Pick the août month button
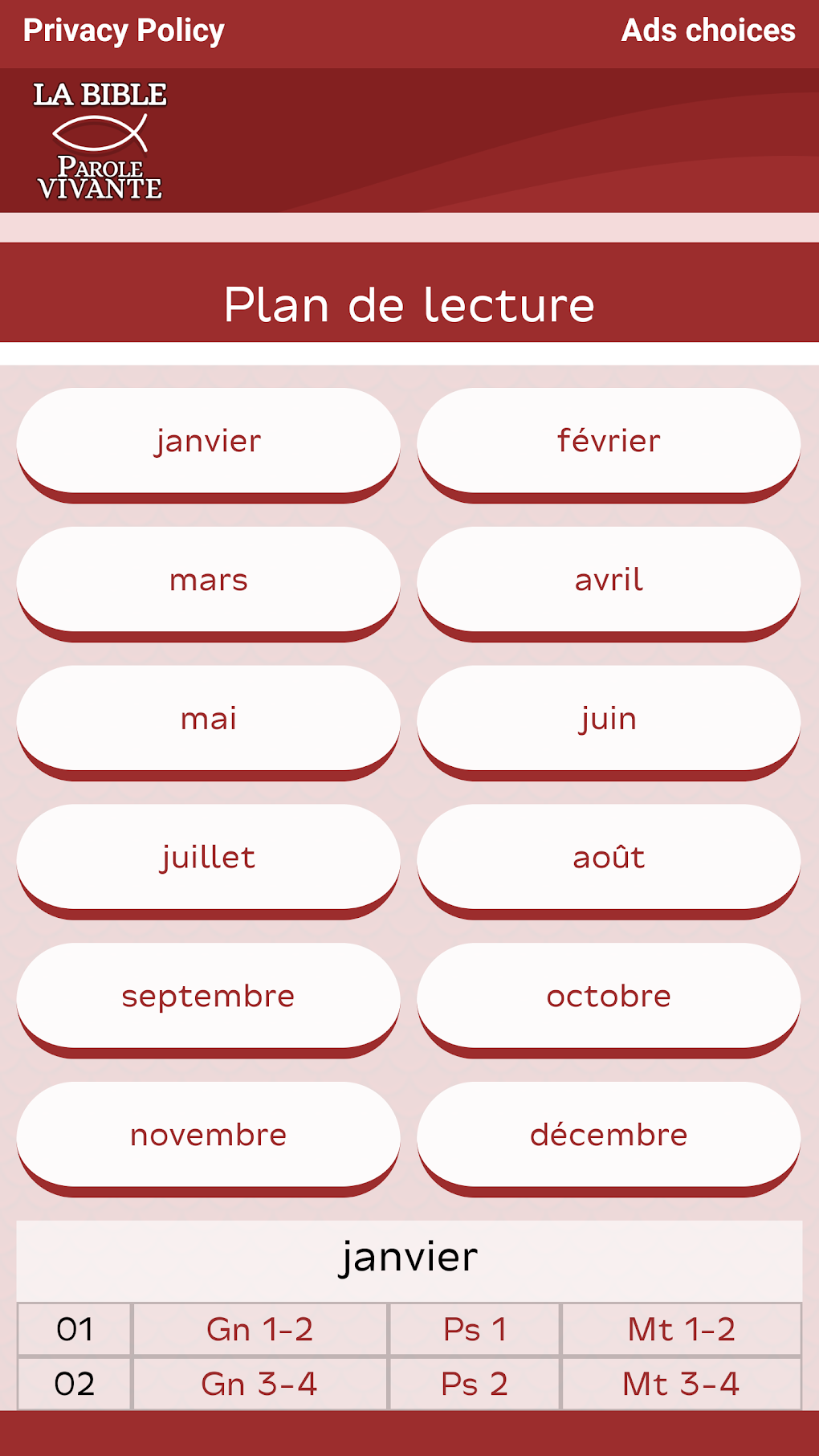Screen dimensions: 819x1456 pos(609,858)
